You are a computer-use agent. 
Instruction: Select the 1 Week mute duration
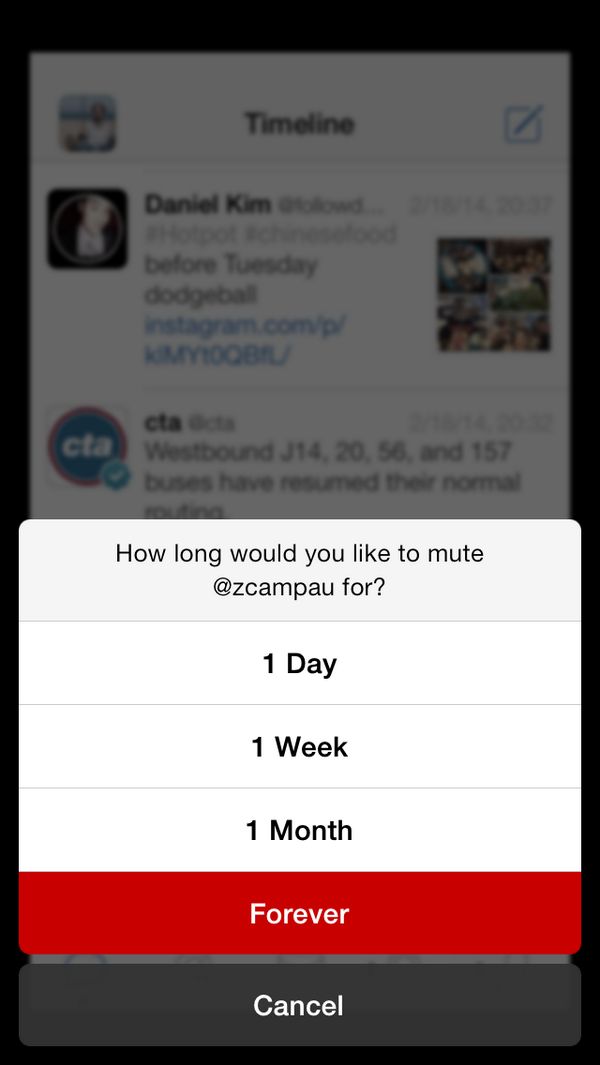(299, 746)
